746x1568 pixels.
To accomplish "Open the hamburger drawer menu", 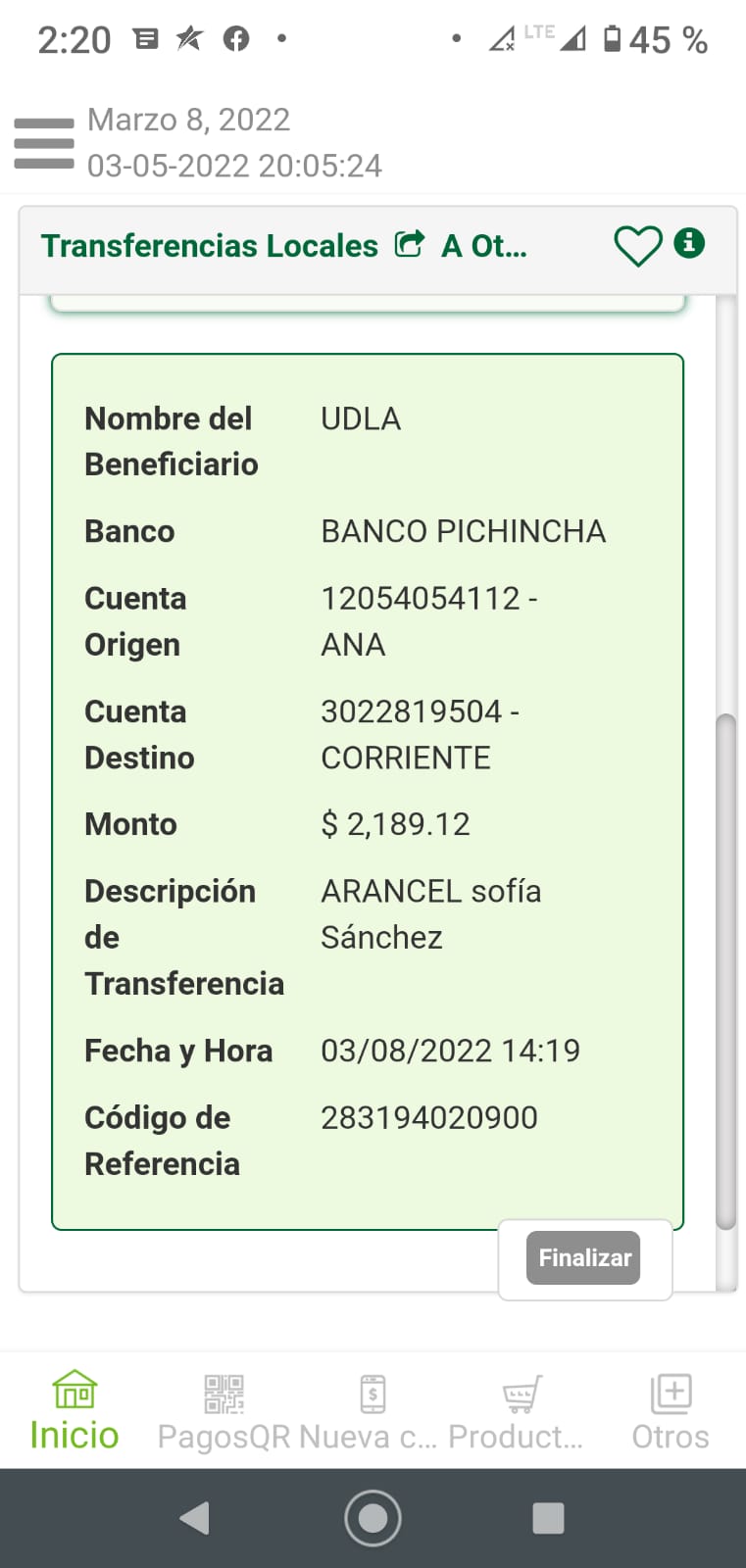I will pyautogui.click(x=44, y=143).
